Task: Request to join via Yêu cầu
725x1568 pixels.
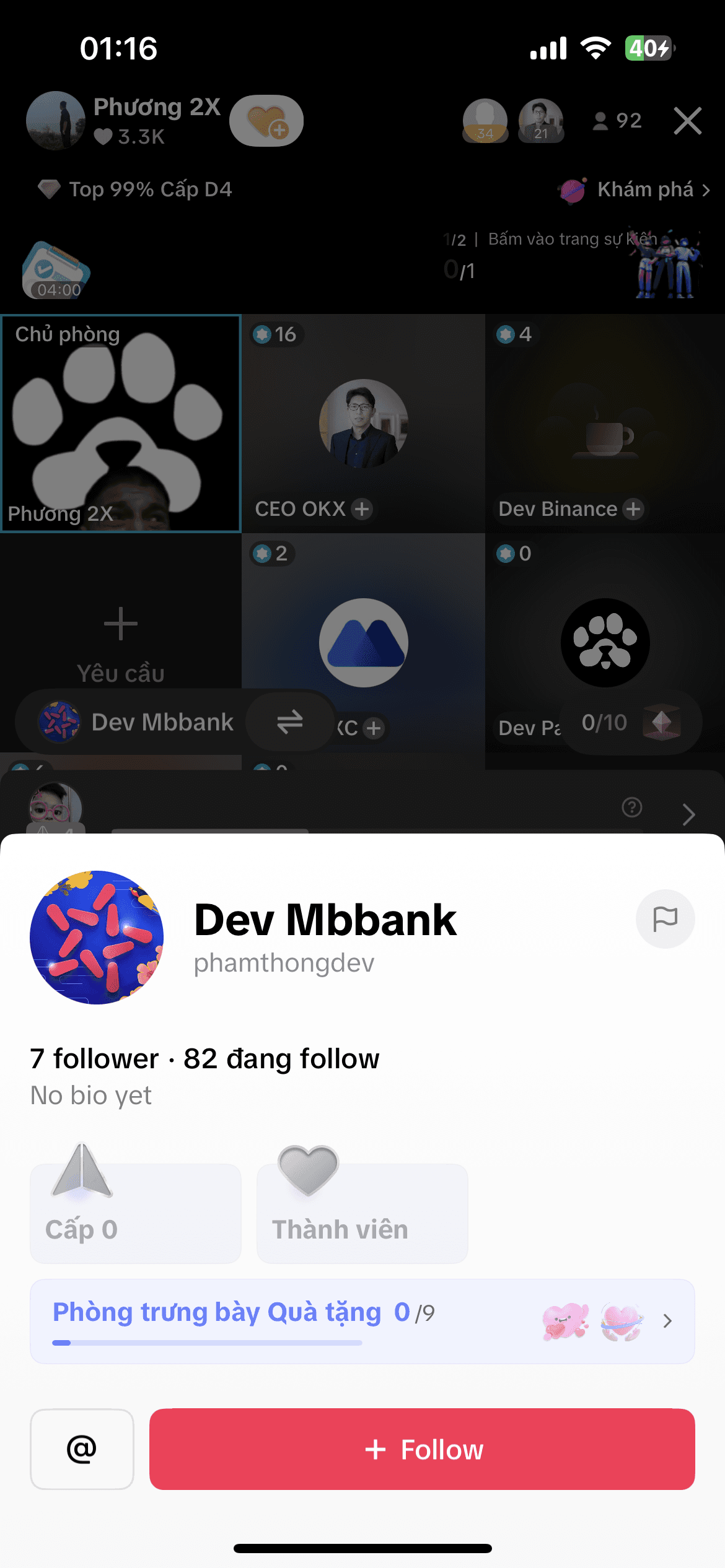Action: [121, 641]
